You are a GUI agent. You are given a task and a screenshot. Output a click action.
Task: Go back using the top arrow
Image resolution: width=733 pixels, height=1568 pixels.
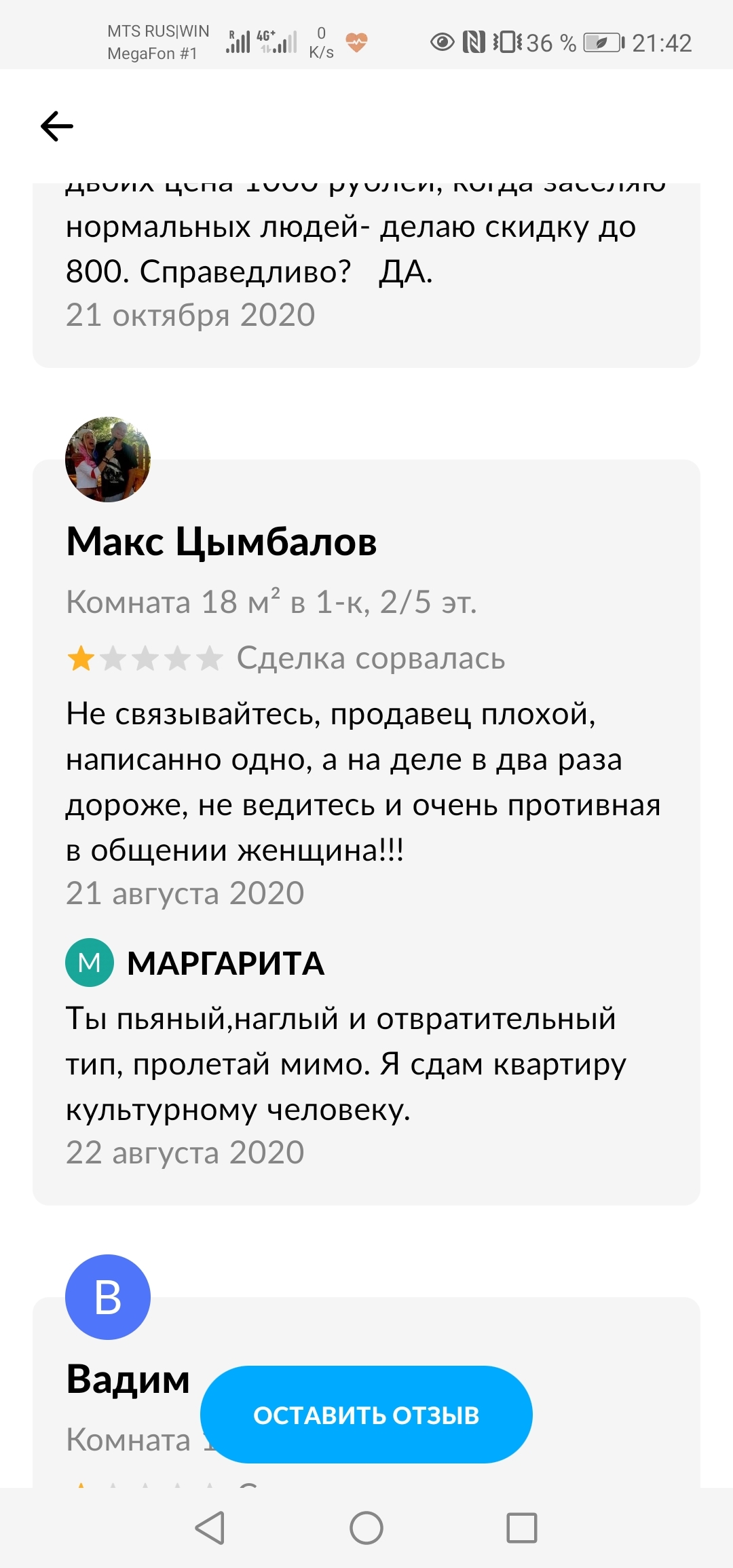coord(57,126)
